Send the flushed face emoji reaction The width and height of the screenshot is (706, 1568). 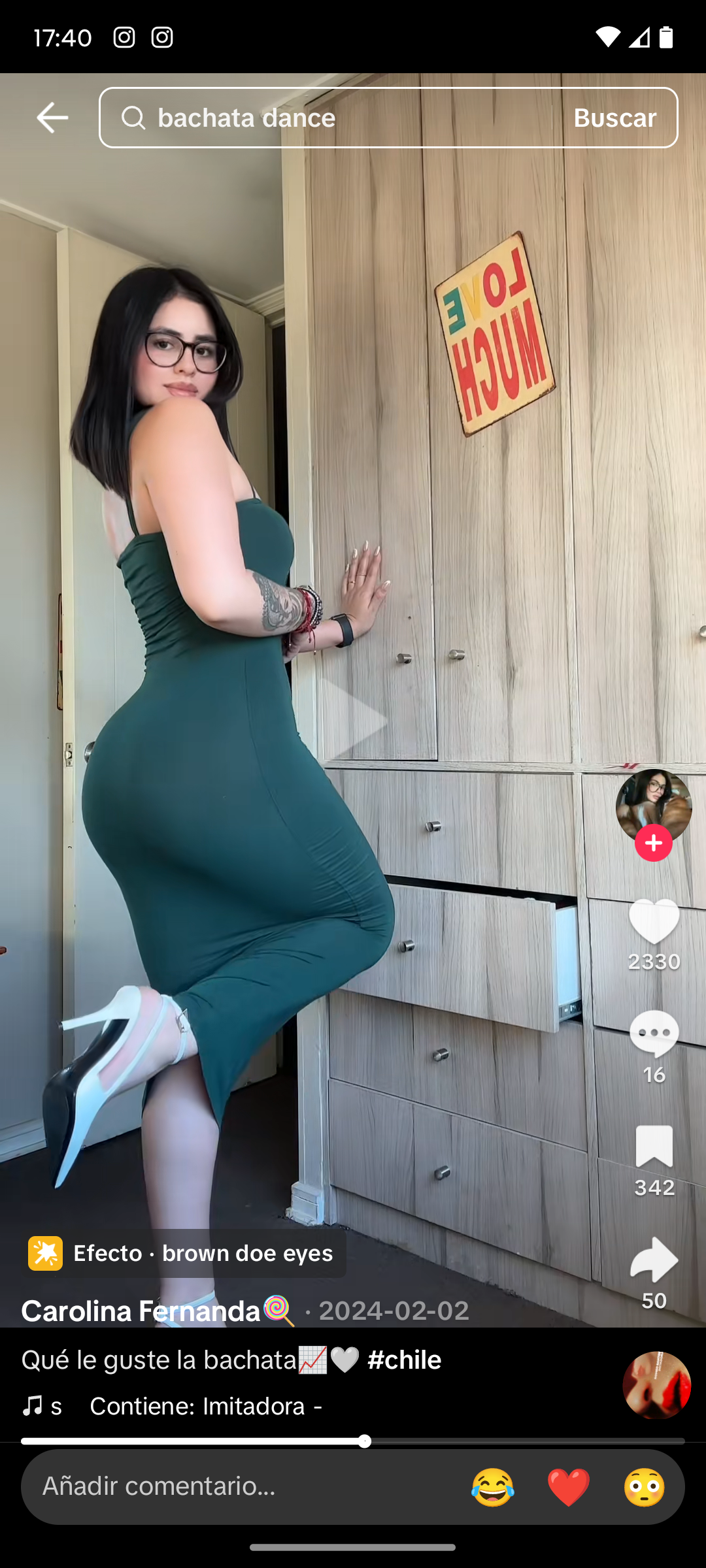pyautogui.click(x=645, y=1488)
